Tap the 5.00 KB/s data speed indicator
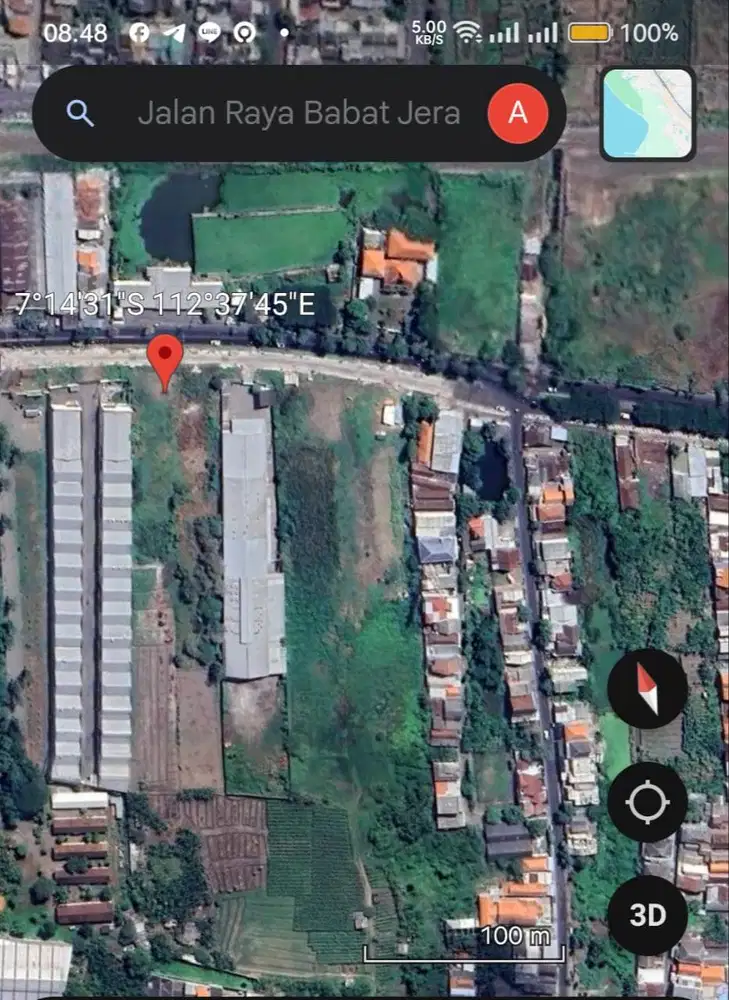This screenshot has width=729, height=1000. pos(427,29)
